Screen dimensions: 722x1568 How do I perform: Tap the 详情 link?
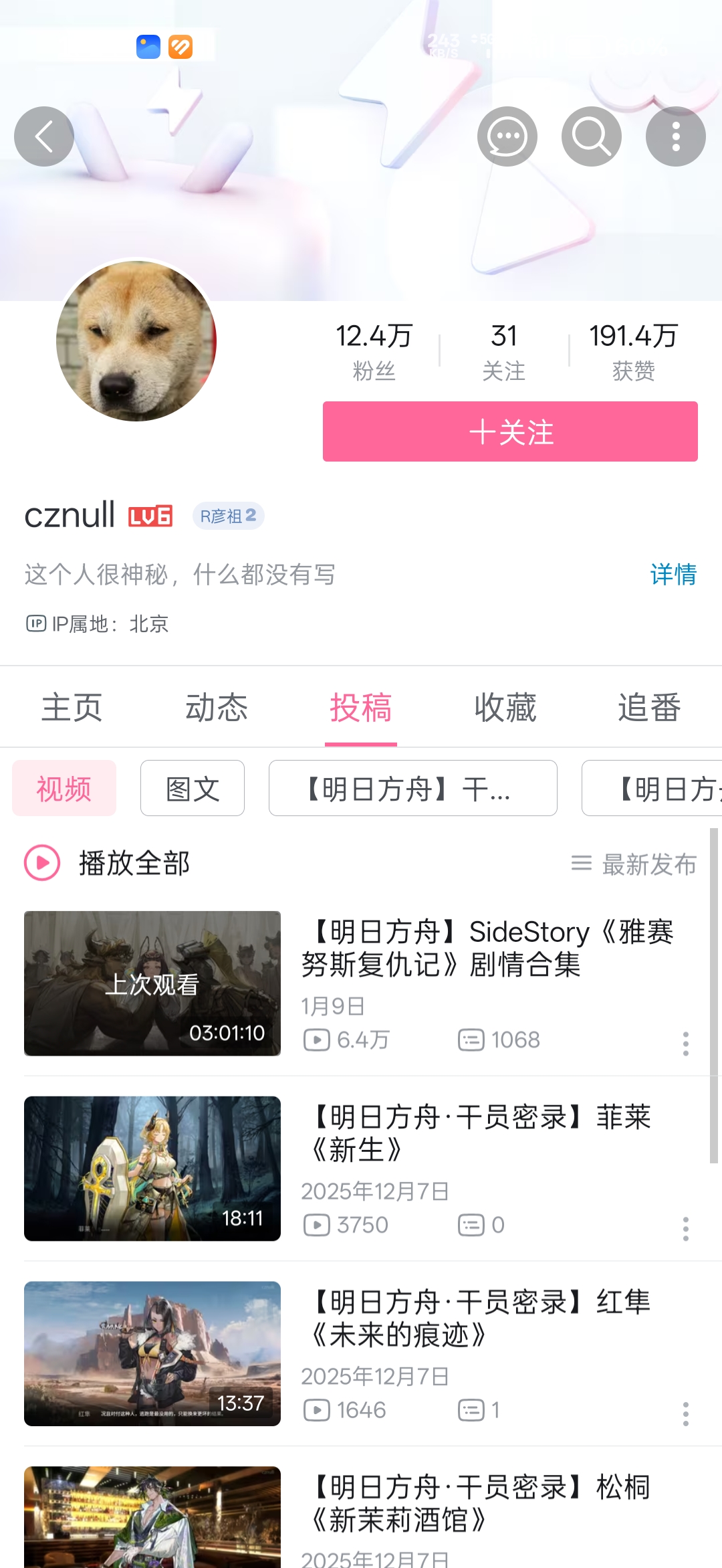[673, 575]
